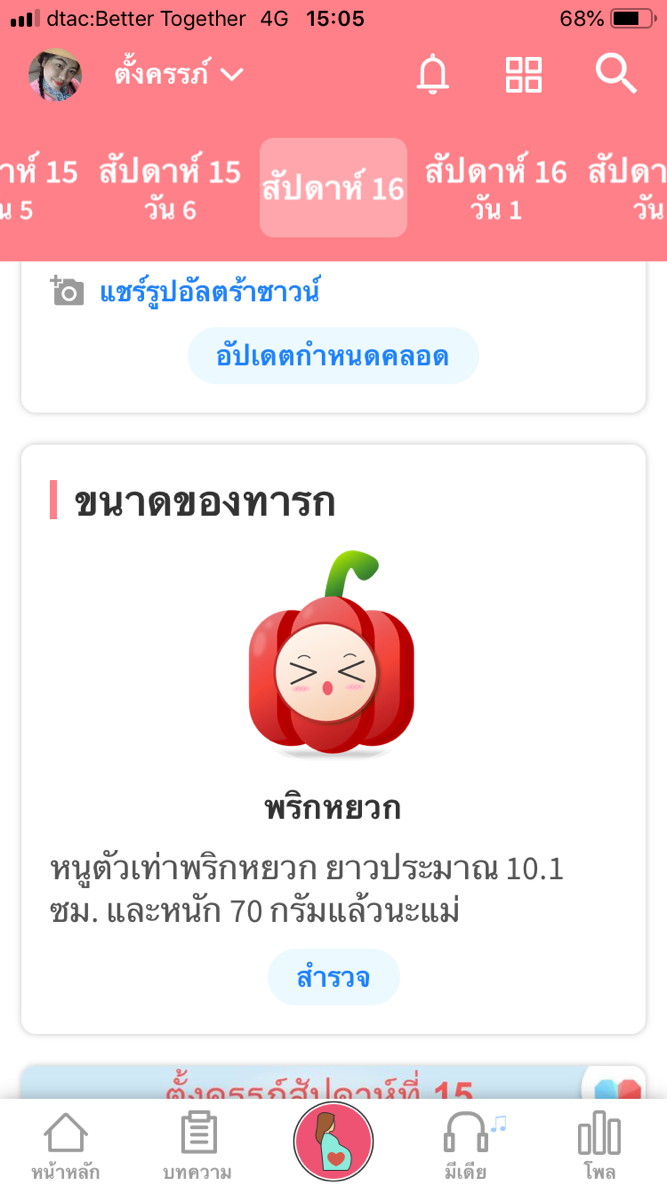Viewport: 667px width, 1186px height.
Task: Select สัปดาห์ 15 วัน 6
Action: click(170, 188)
